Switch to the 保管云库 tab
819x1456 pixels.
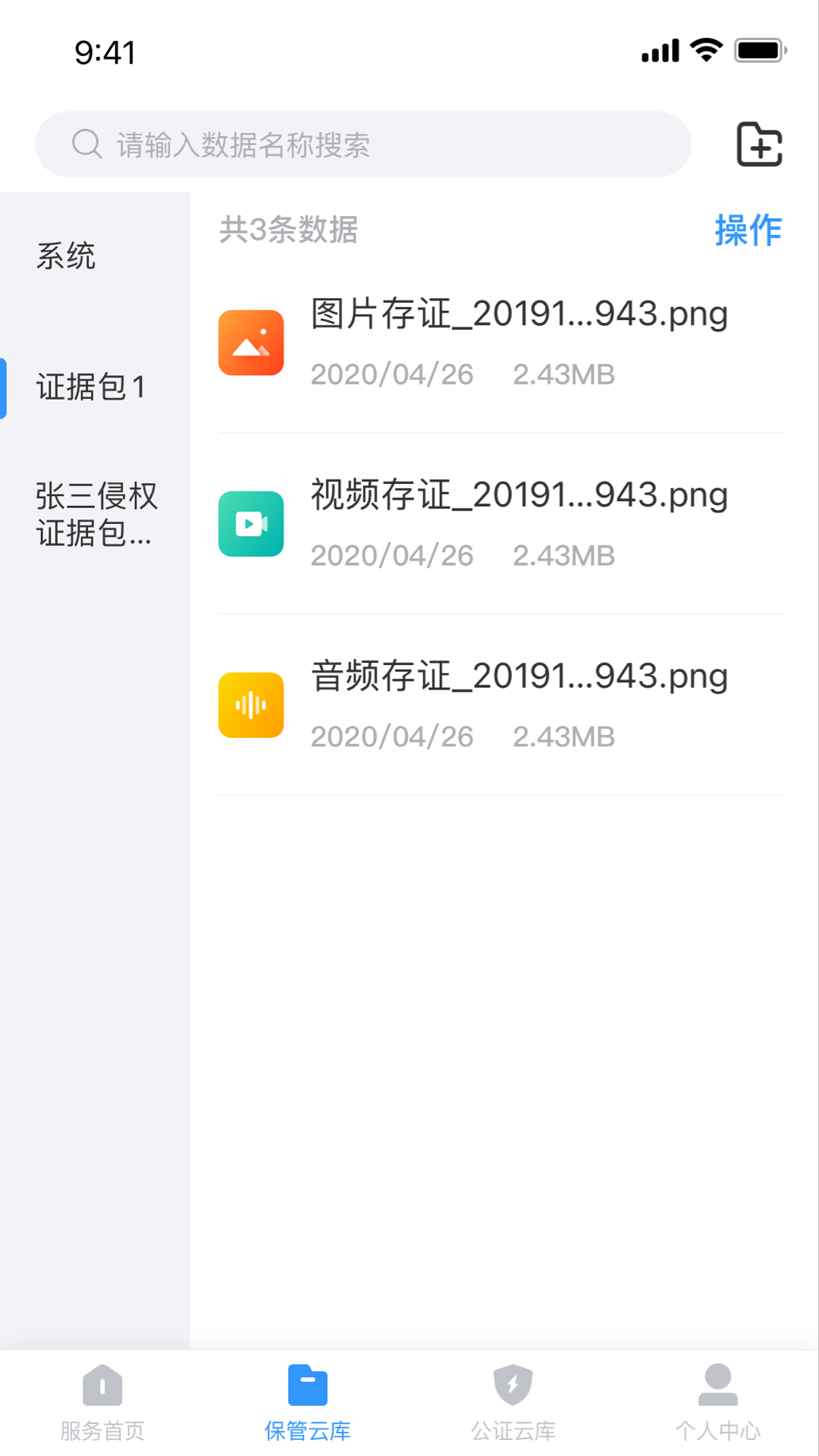(x=307, y=1403)
